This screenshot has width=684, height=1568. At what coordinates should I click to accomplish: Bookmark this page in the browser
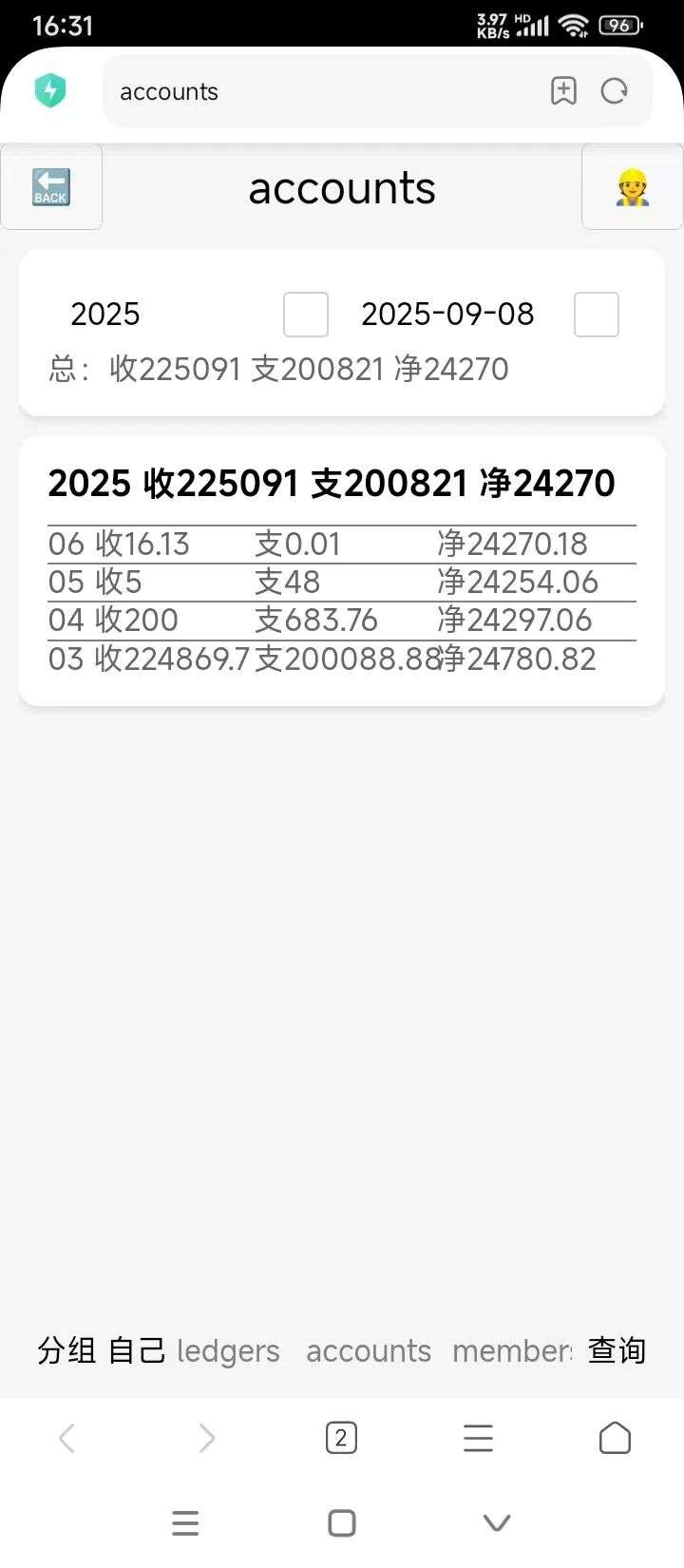click(563, 91)
